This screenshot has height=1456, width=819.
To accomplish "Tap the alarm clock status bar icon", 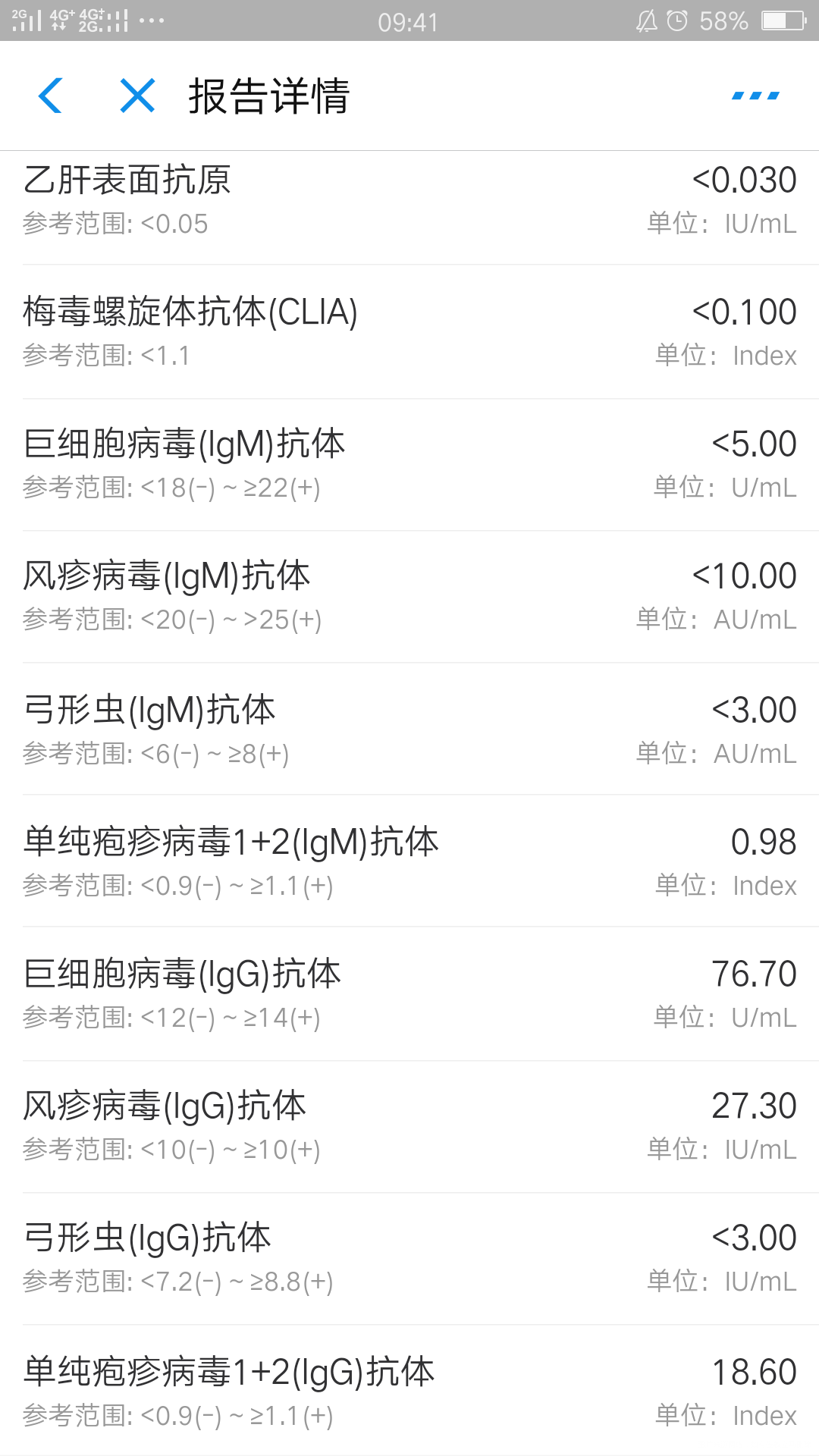I will pyautogui.click(x=677, y=20).
